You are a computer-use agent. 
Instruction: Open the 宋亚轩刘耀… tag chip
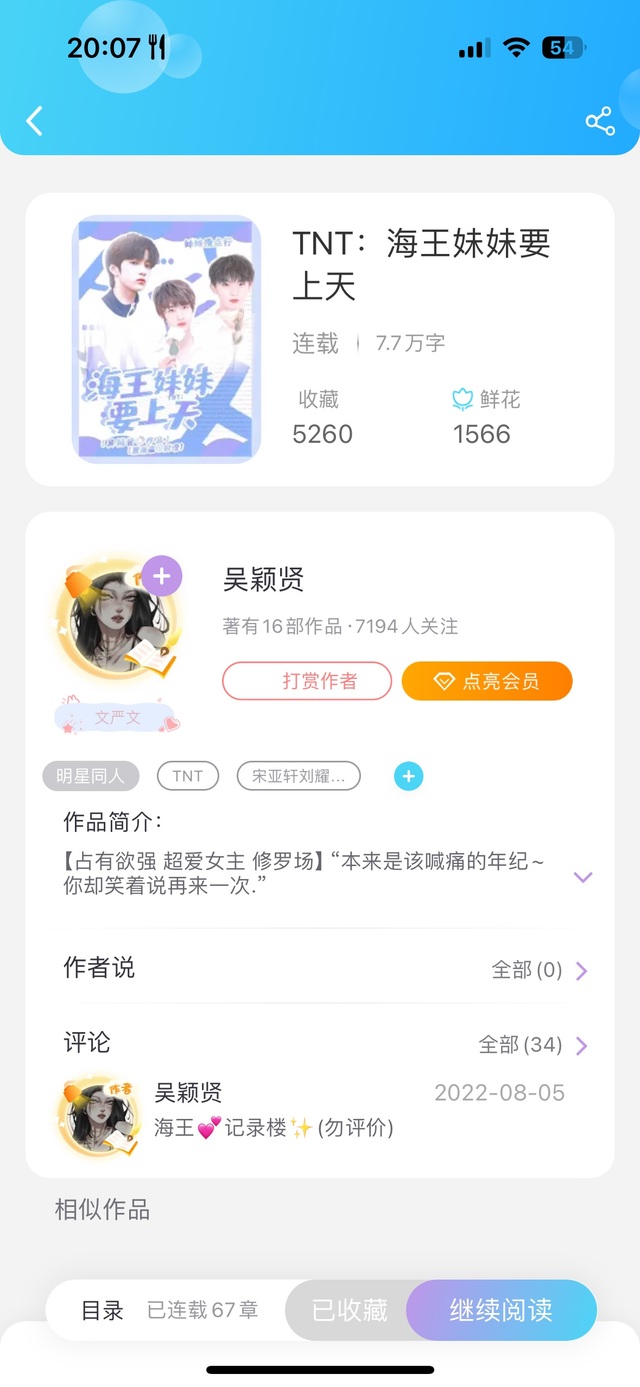pyautogui.click(x=298, y=776)
